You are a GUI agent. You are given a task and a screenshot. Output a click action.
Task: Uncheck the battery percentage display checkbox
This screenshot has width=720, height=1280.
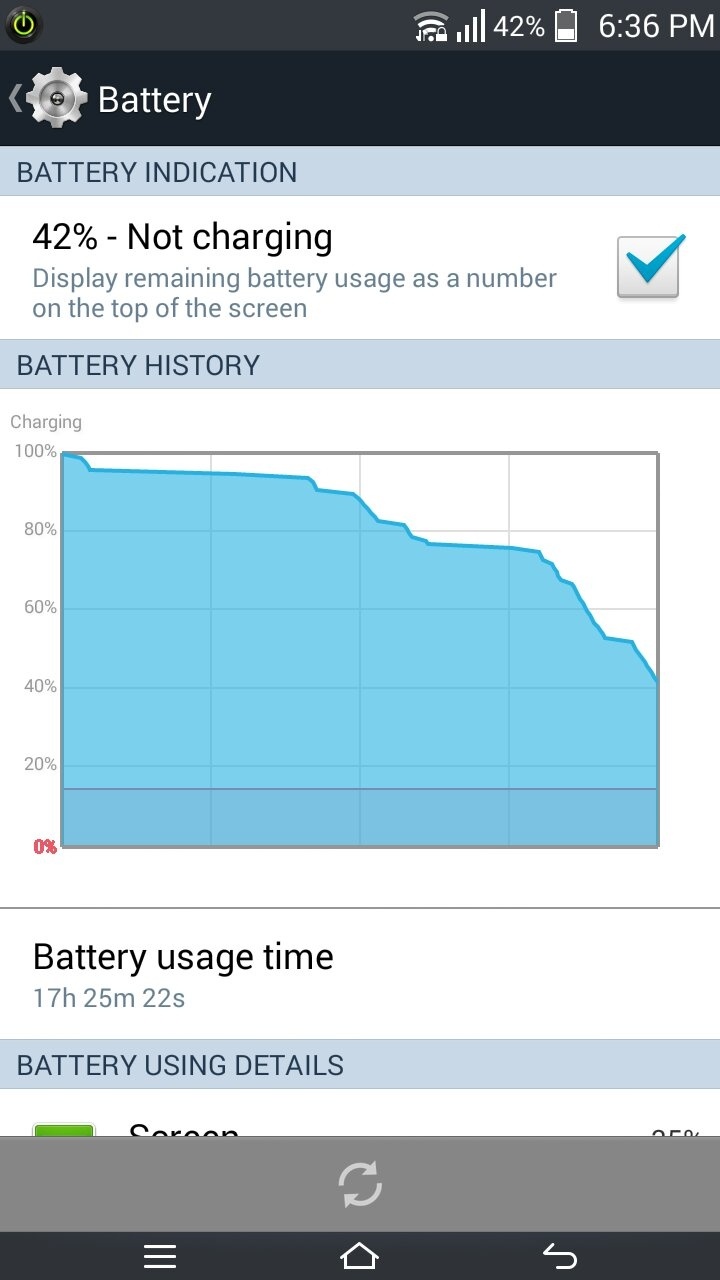(x=650, y=267)
